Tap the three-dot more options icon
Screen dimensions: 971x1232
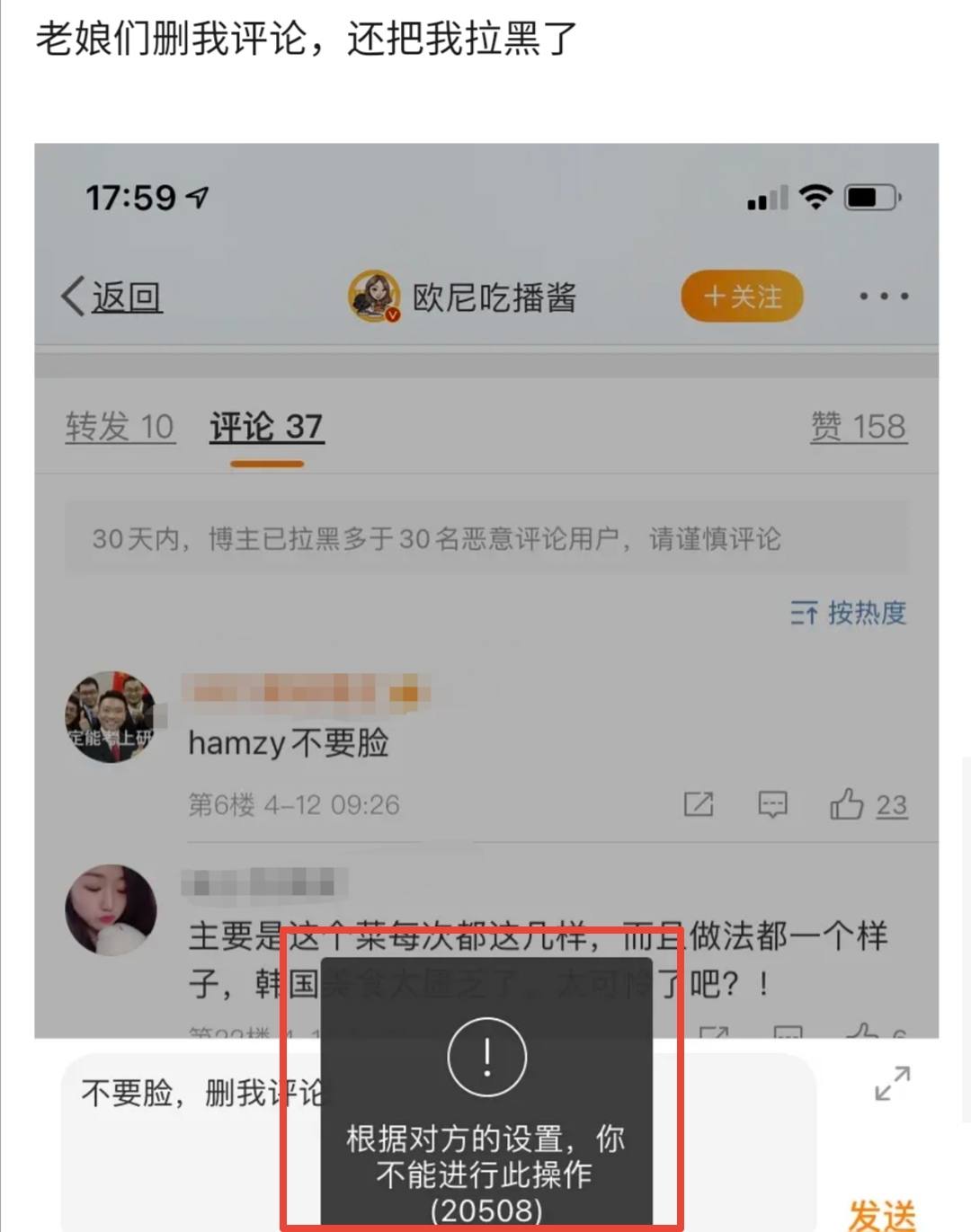(x=882, y=297)
